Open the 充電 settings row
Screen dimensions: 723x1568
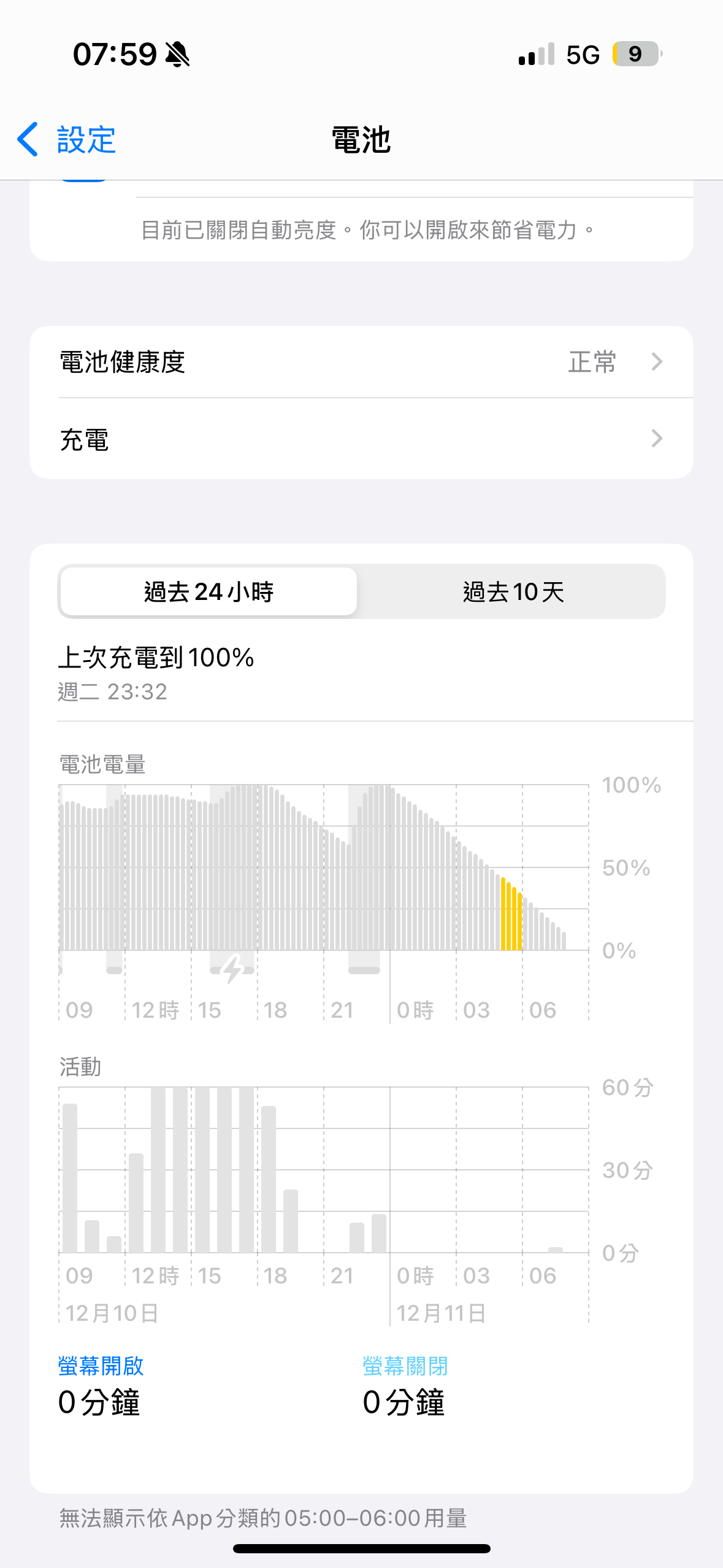tap(361, 439)
